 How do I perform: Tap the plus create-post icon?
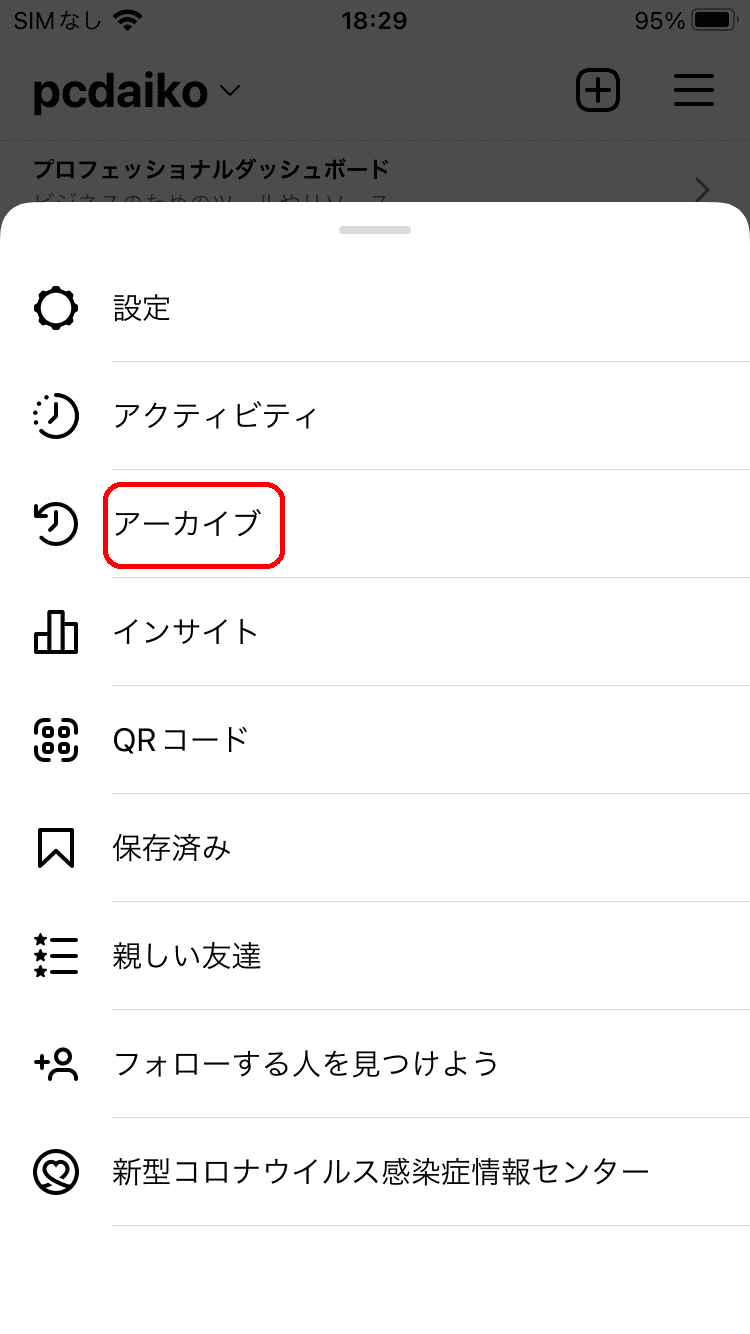click(598, 91)
